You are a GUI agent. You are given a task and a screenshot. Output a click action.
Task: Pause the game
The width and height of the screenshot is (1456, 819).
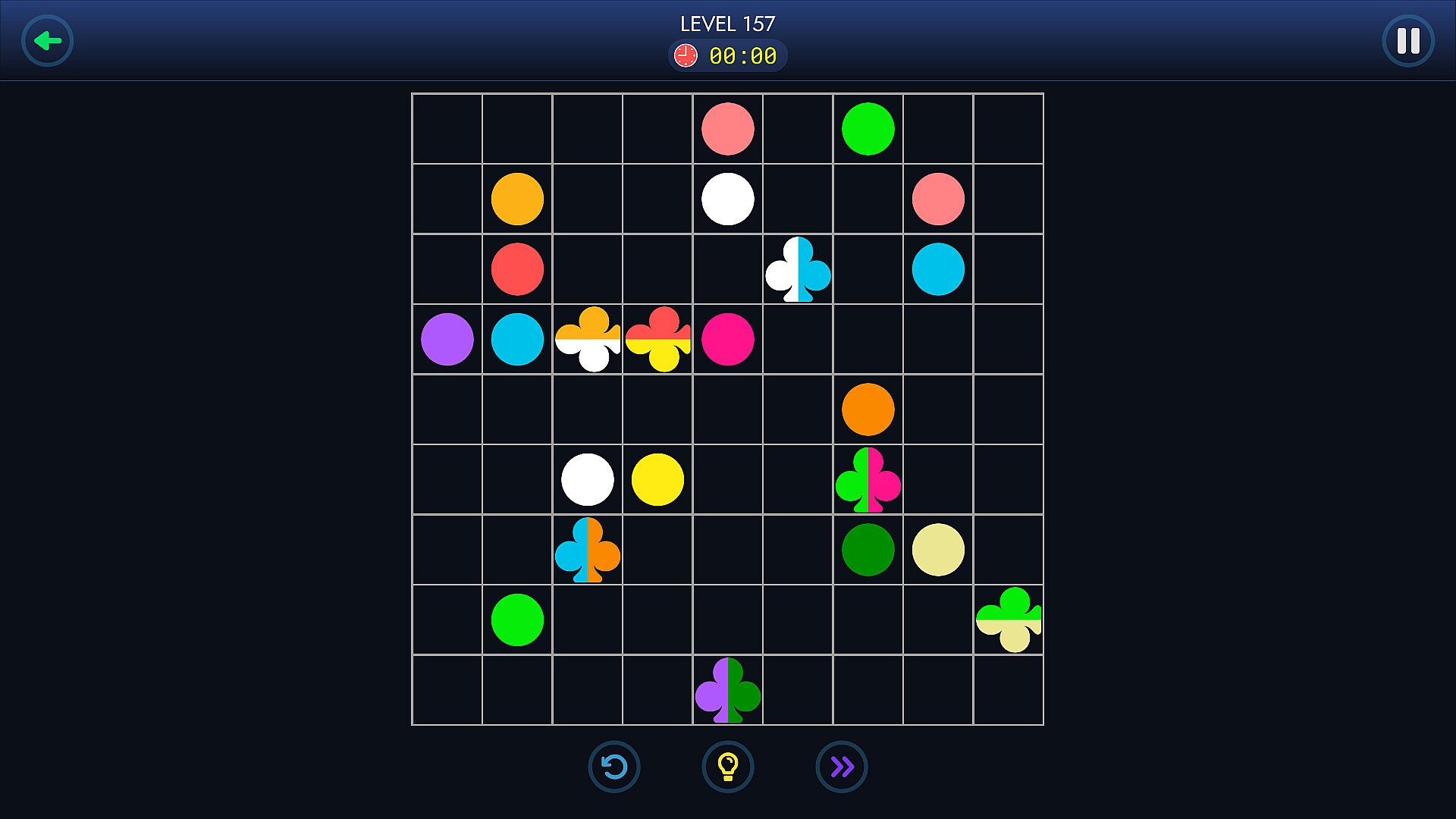[1408, 41]
